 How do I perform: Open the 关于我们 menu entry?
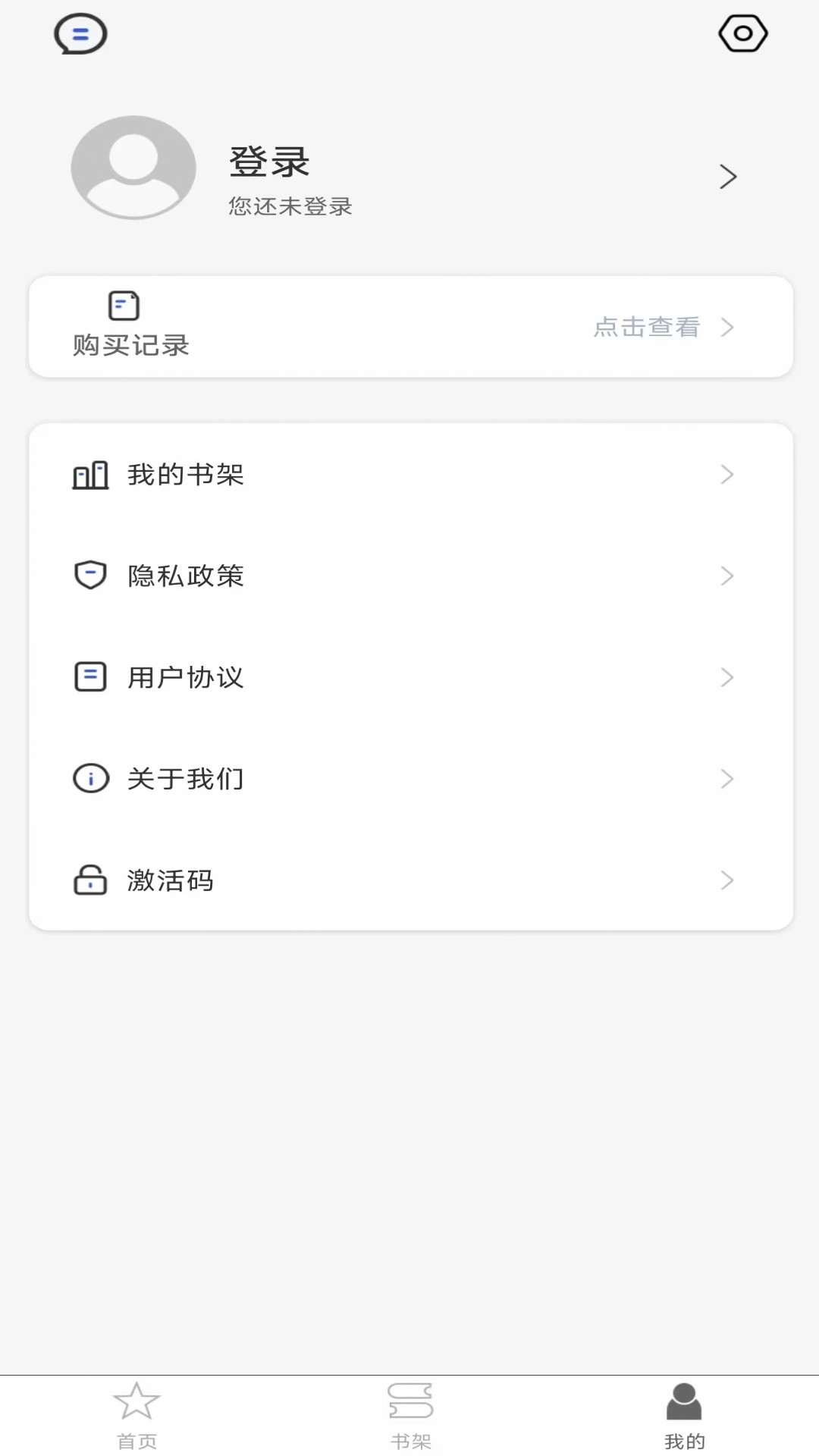(x=185, y=778)
